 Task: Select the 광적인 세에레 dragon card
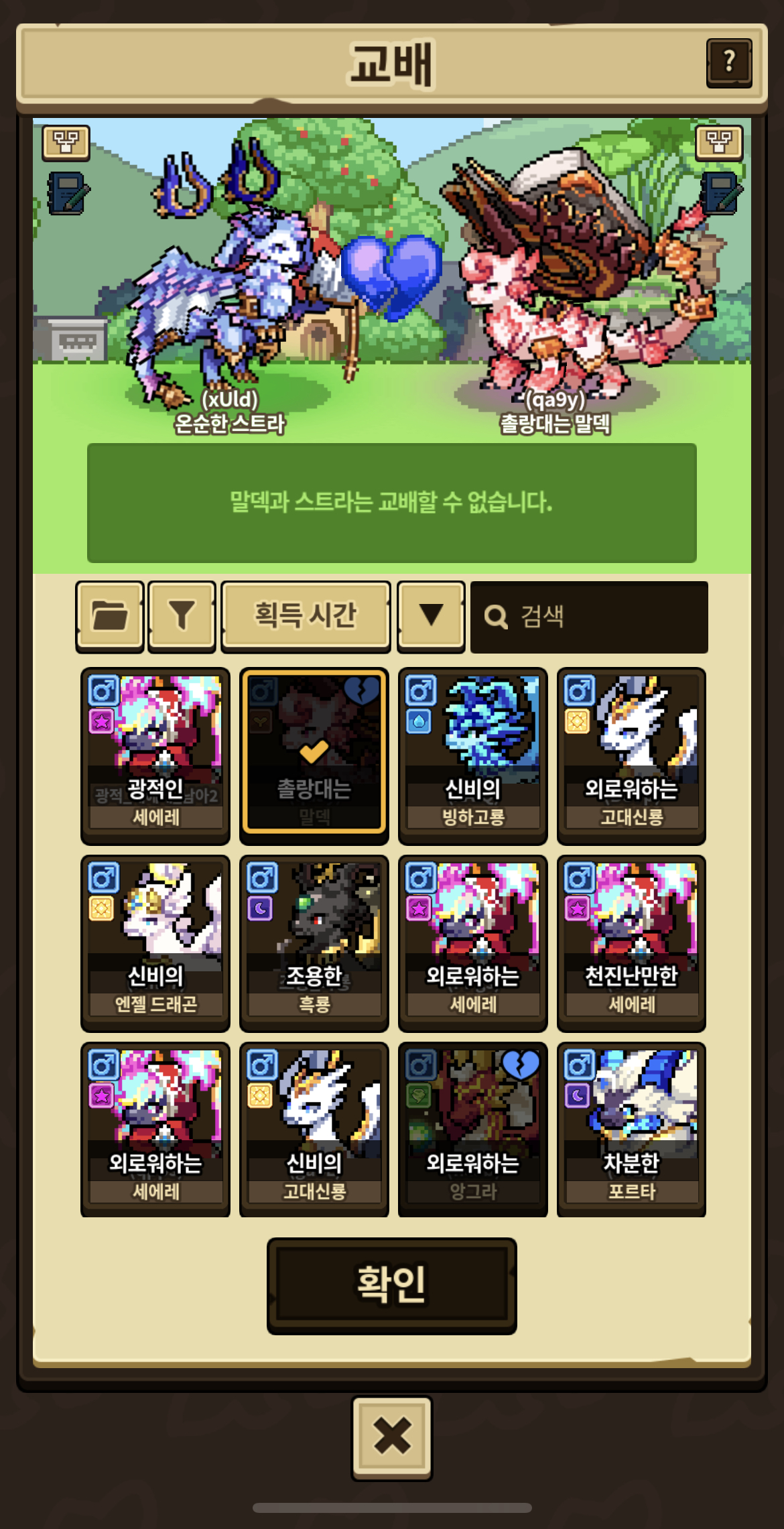[x=155, y=755]
